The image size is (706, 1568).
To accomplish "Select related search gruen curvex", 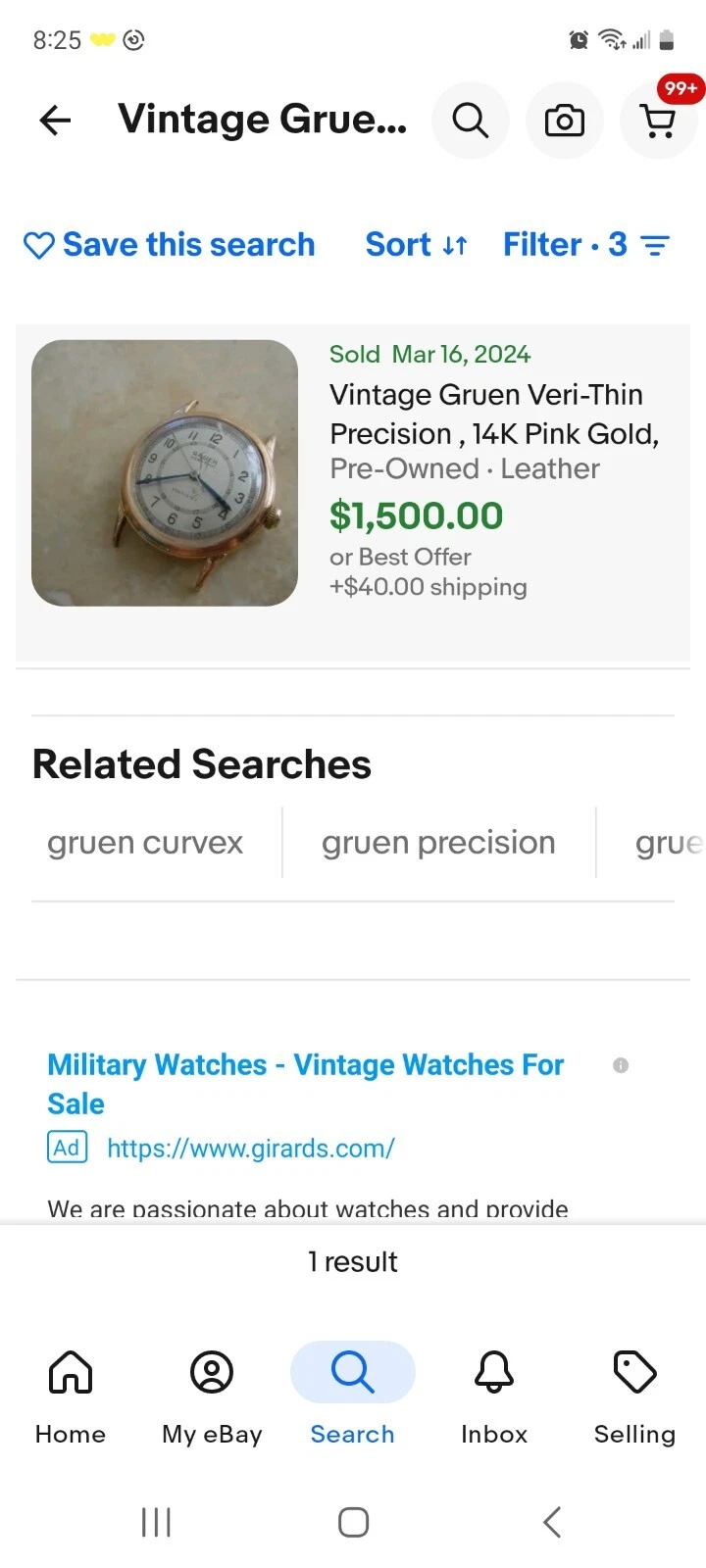I will click(x=145, y=843).
